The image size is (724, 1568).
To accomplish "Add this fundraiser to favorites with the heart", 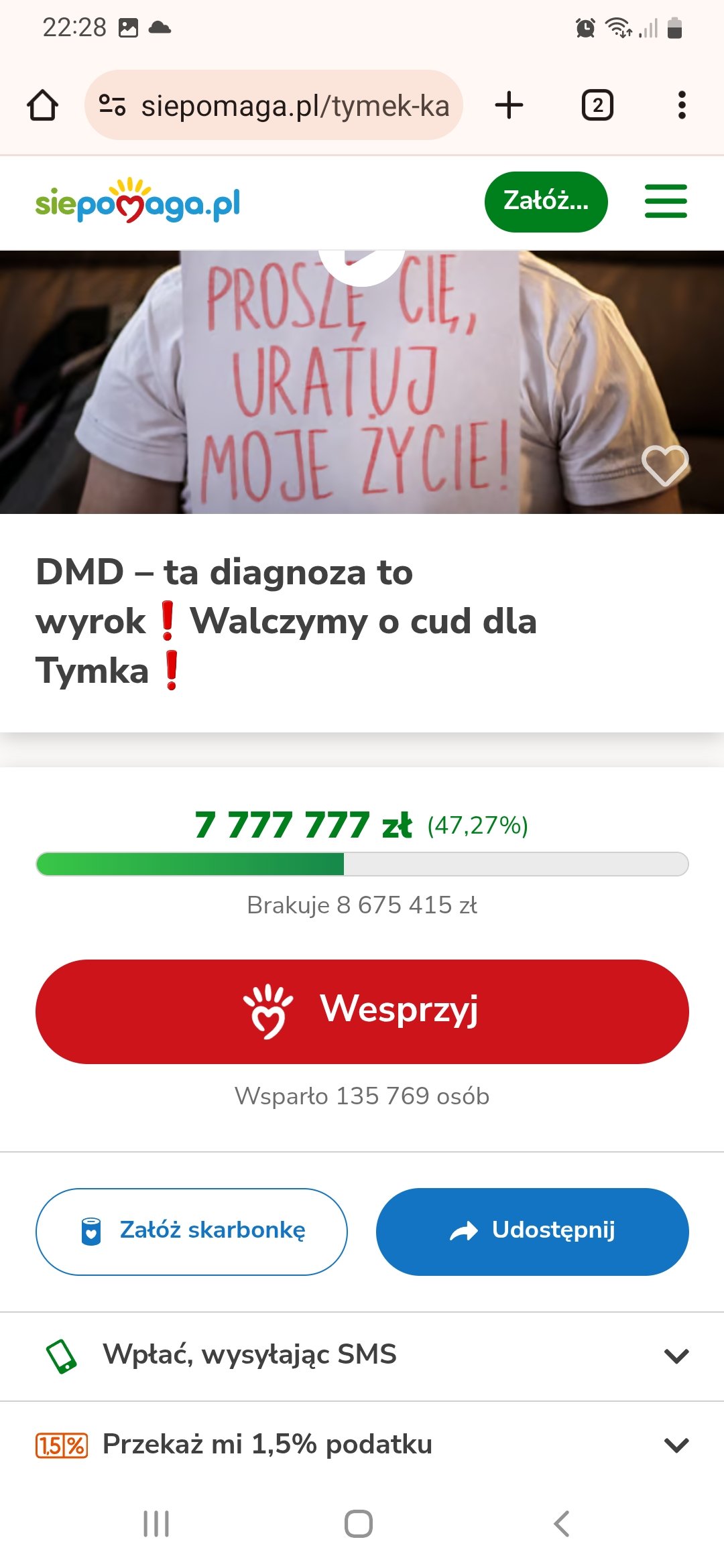I will coord(664,464).
